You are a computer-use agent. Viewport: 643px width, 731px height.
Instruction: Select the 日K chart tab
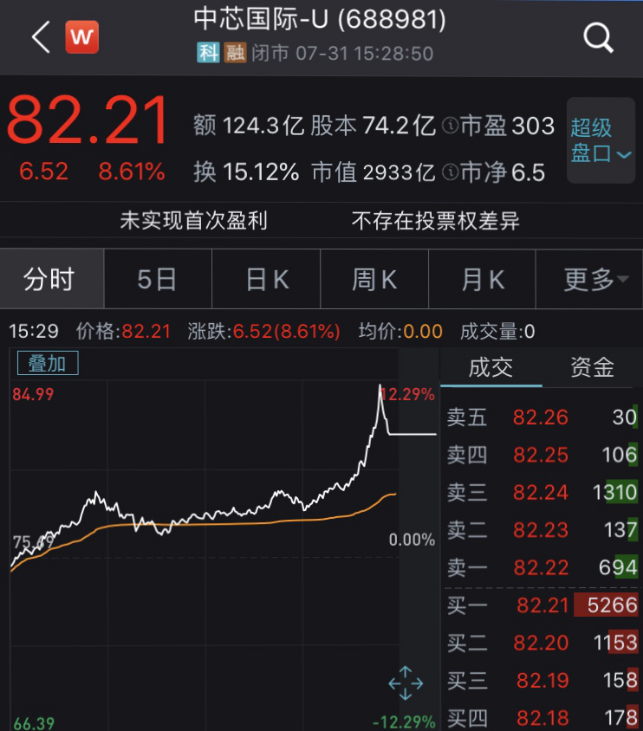click(267, 279)
